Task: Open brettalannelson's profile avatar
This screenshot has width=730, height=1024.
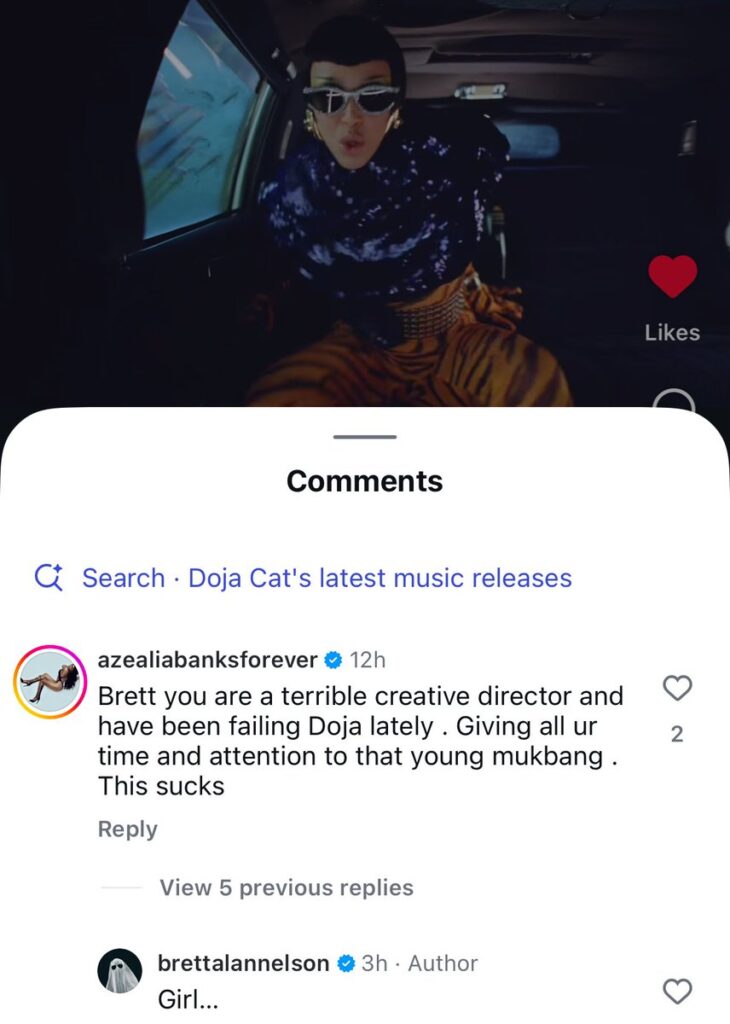Action: click(119, 970)
